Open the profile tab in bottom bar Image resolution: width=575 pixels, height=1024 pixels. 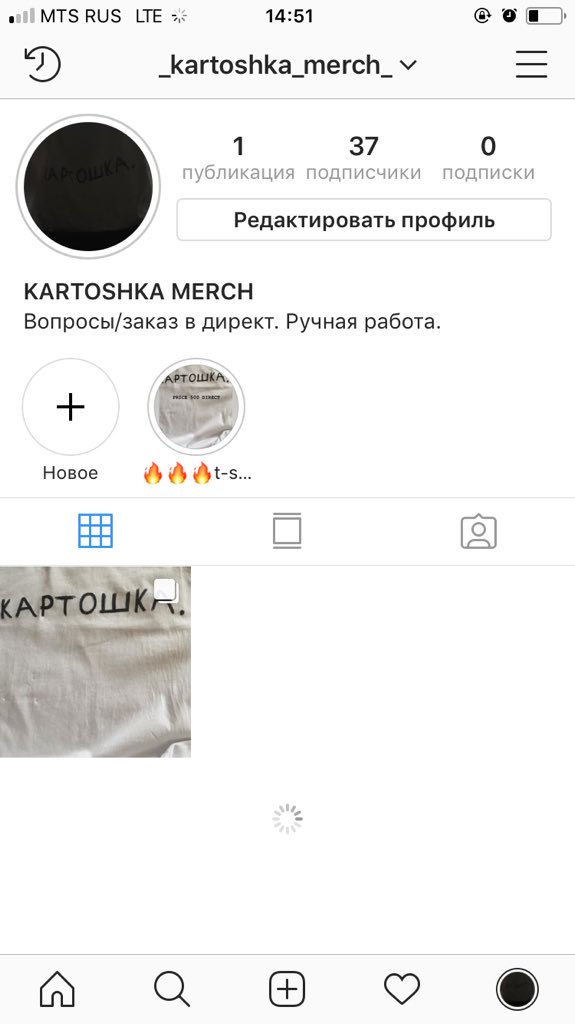pyautogui.click(x=517, y=989)
